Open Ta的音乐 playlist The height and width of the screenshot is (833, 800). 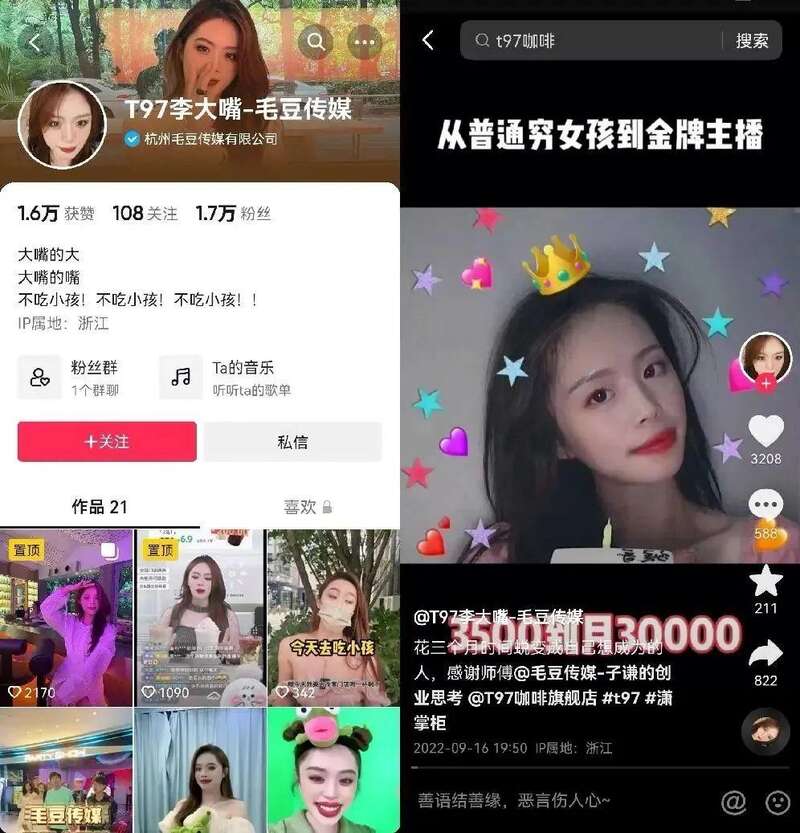tap(228, 378)
